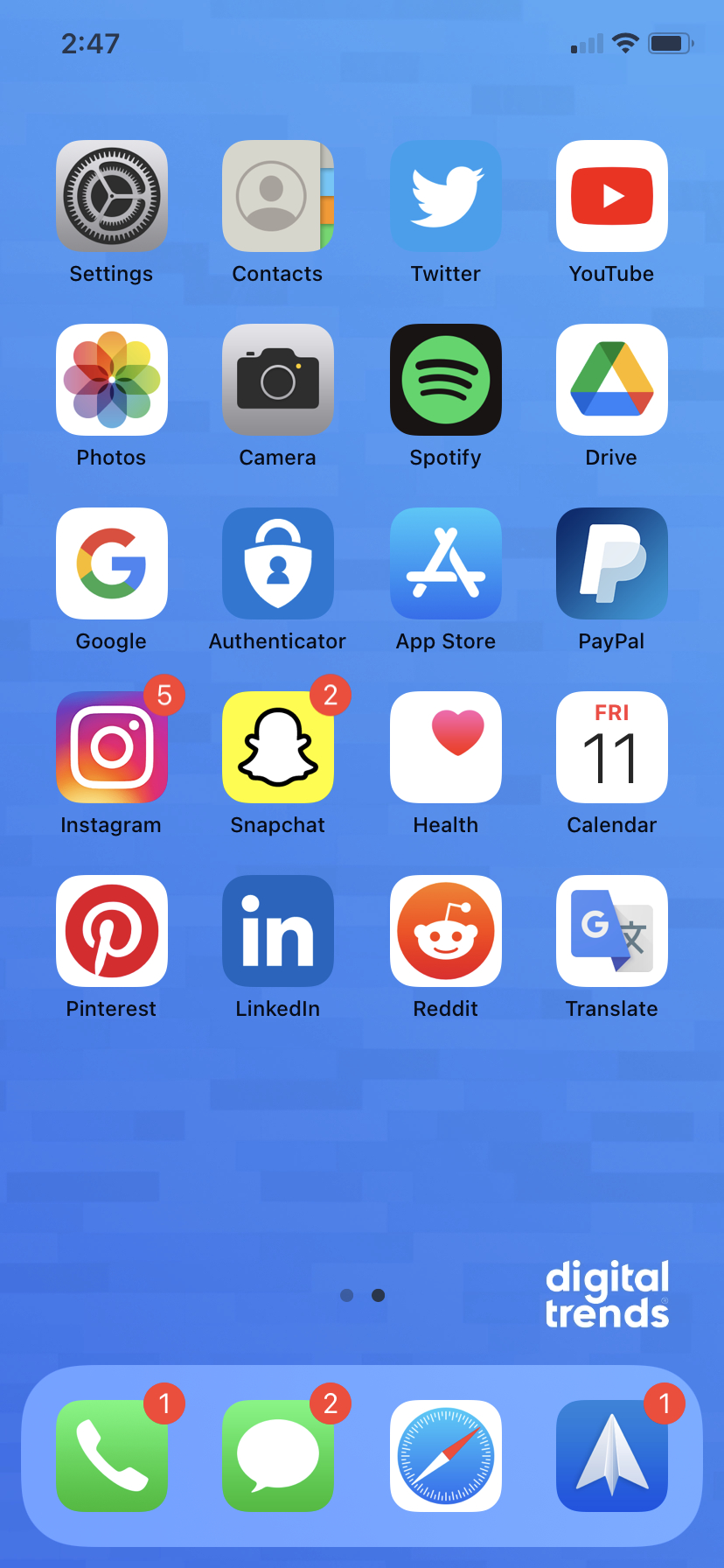Open the Calendar app

[x=612, y=747]
